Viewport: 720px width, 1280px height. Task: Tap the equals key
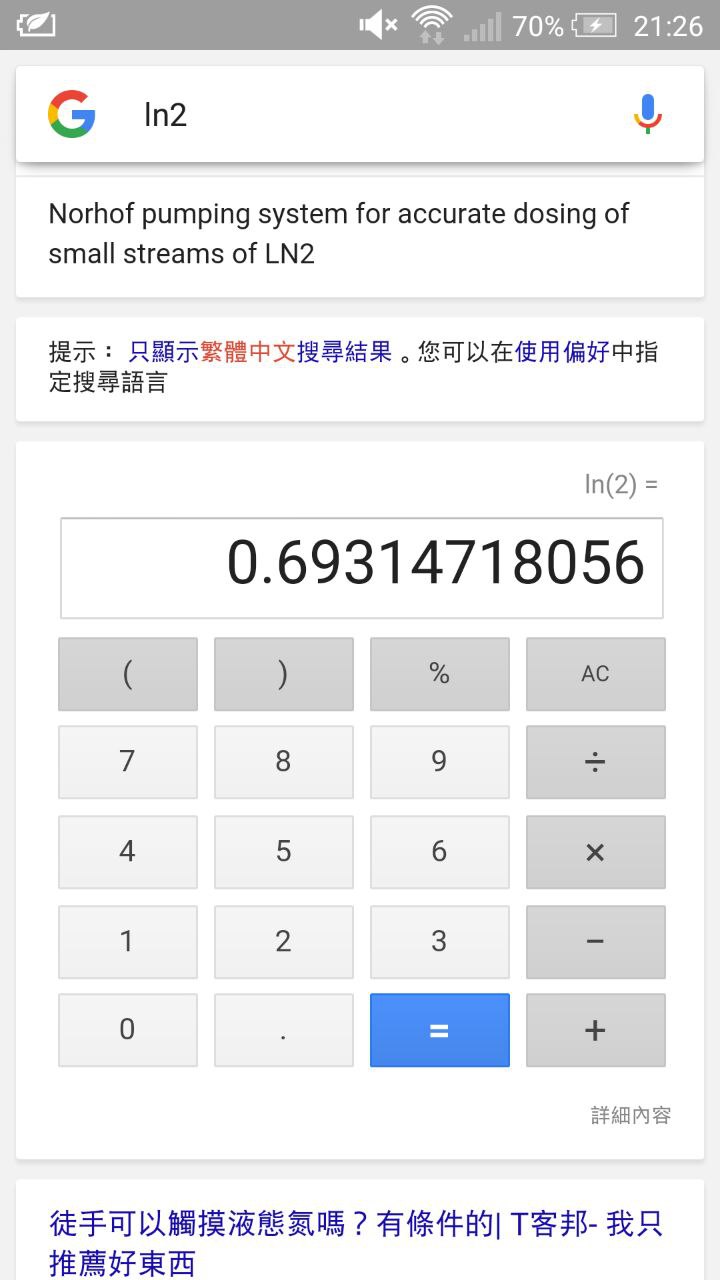point(439,1030)
